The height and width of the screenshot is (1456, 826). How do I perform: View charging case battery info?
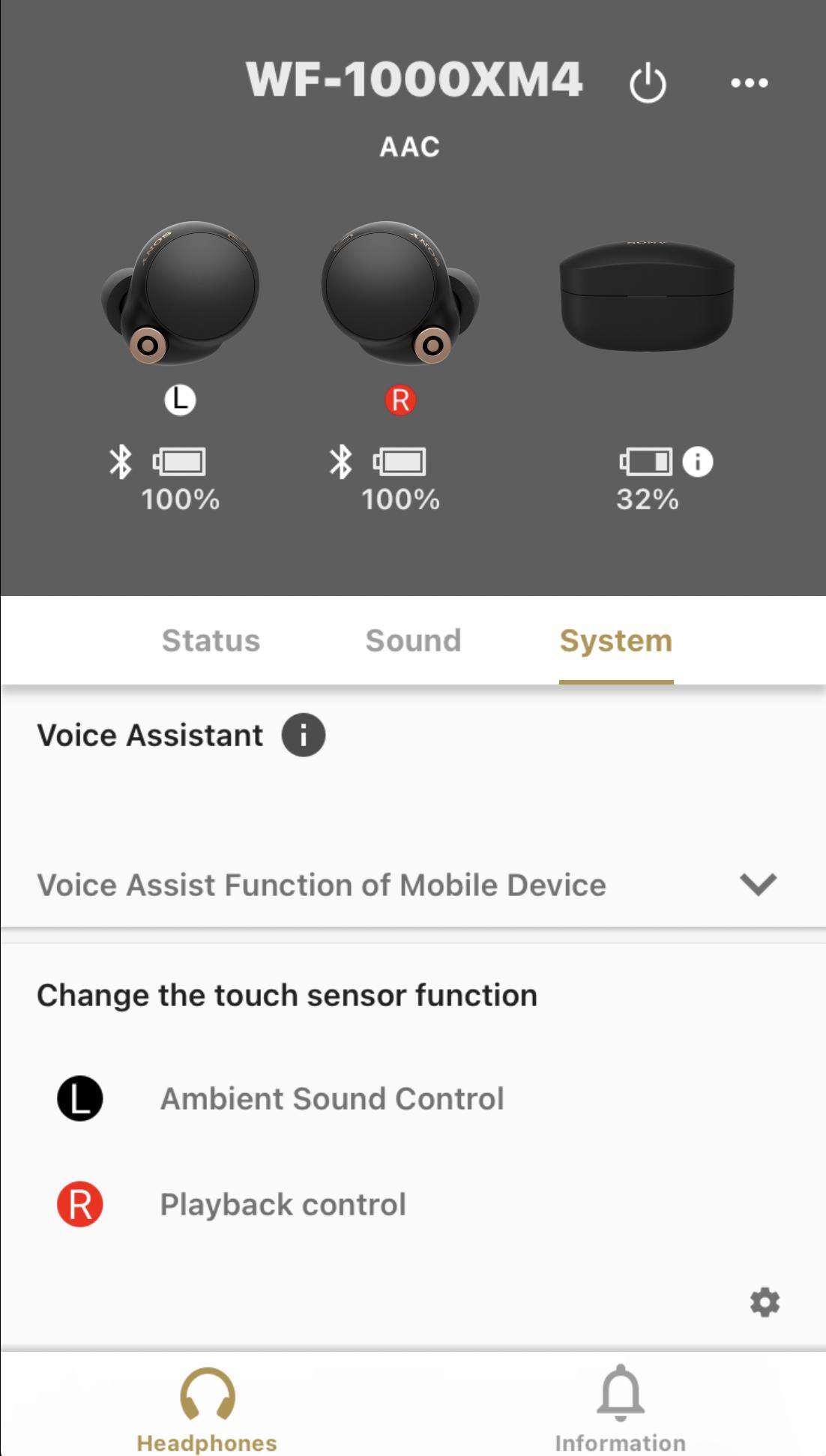698,462
